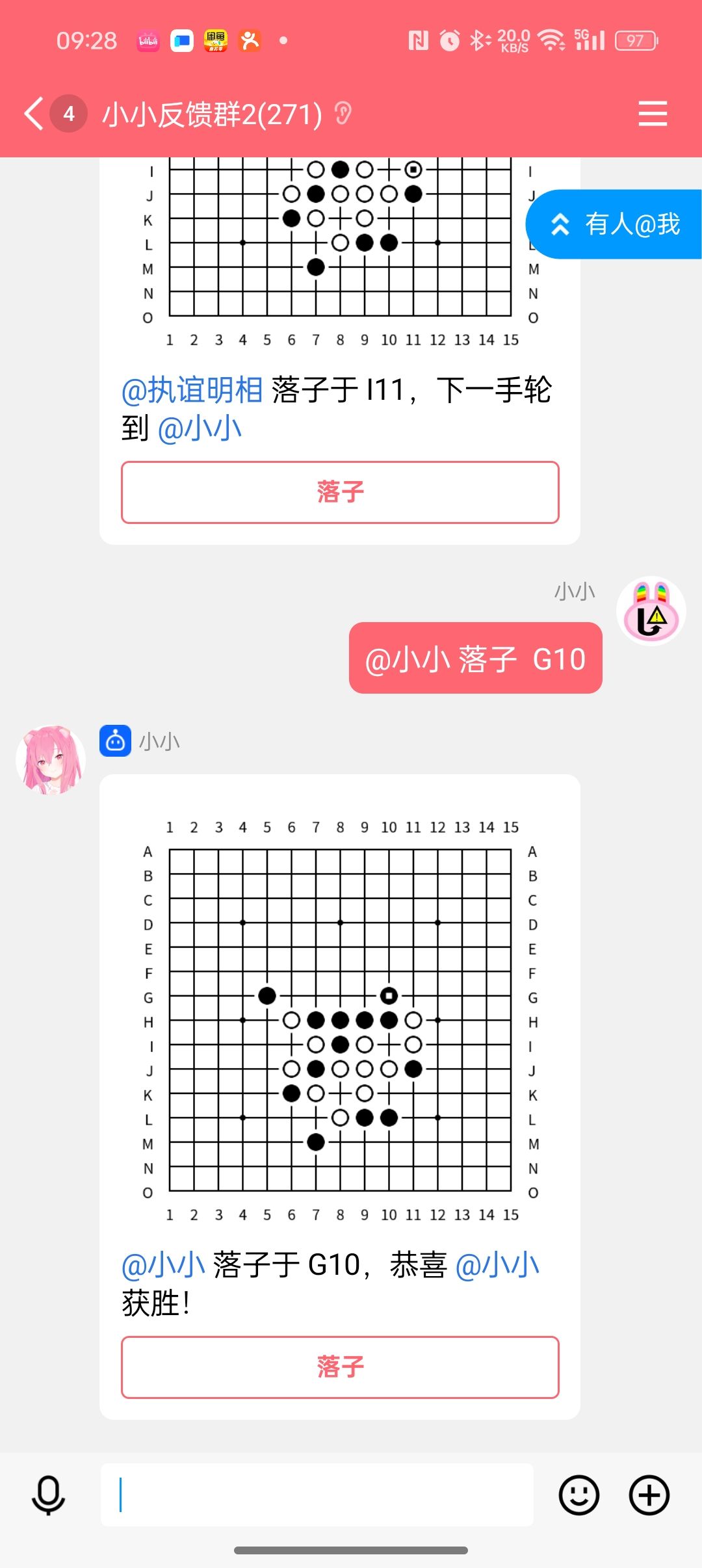Open the @执谊明相 mention link
Image resolution: width=702 pixels, height=1568 pixels.
pos(192,390)
